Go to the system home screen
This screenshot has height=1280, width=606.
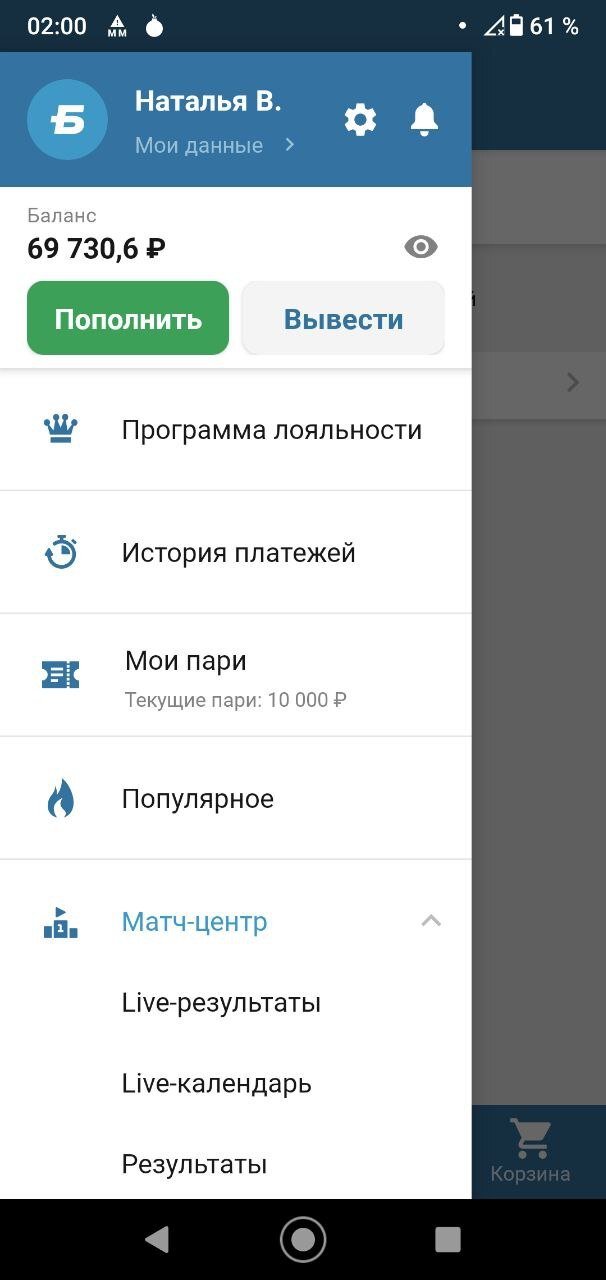point(303,1240)
